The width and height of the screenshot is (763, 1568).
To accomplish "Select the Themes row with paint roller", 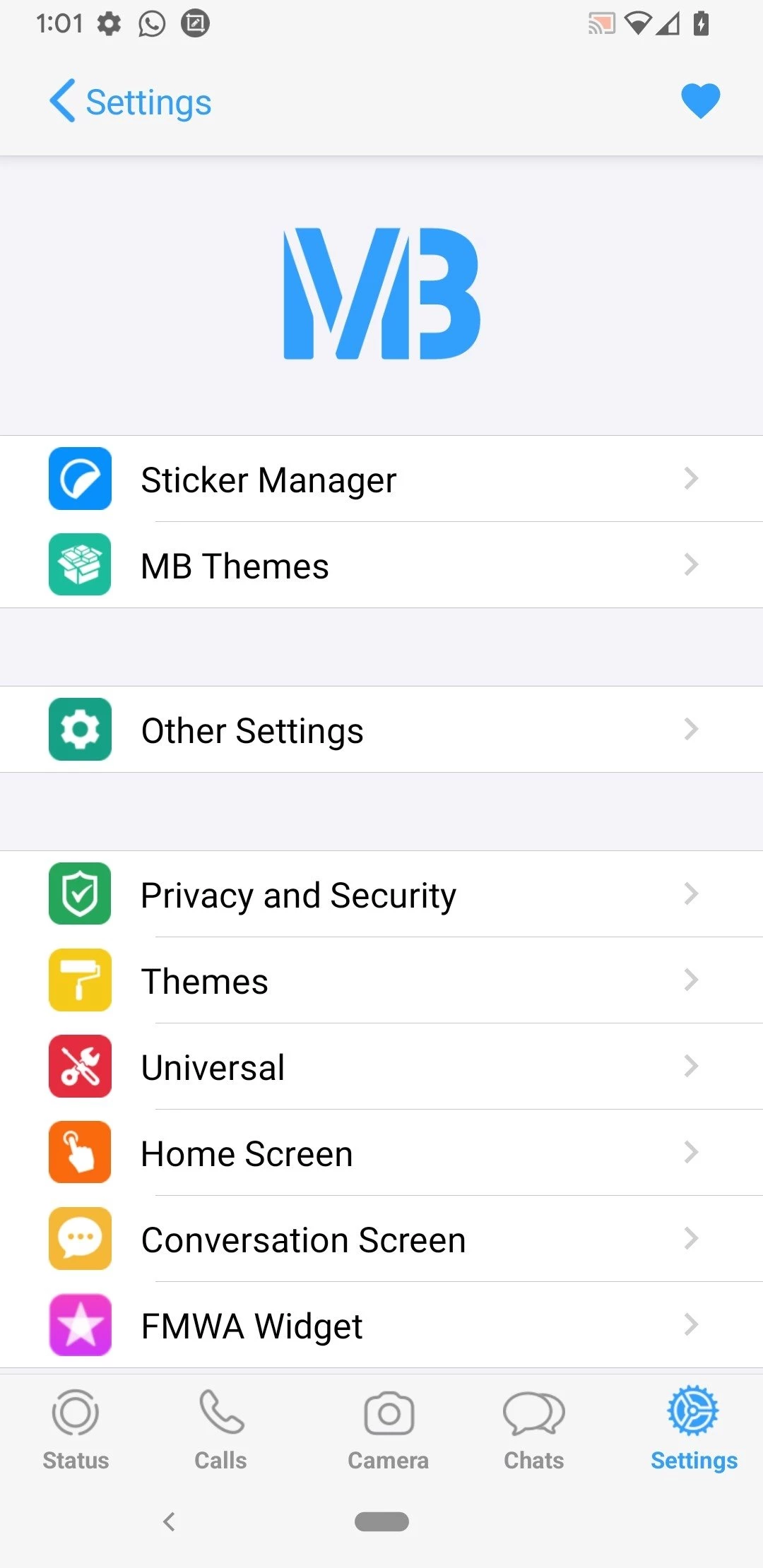I will [x=381, y=981].
